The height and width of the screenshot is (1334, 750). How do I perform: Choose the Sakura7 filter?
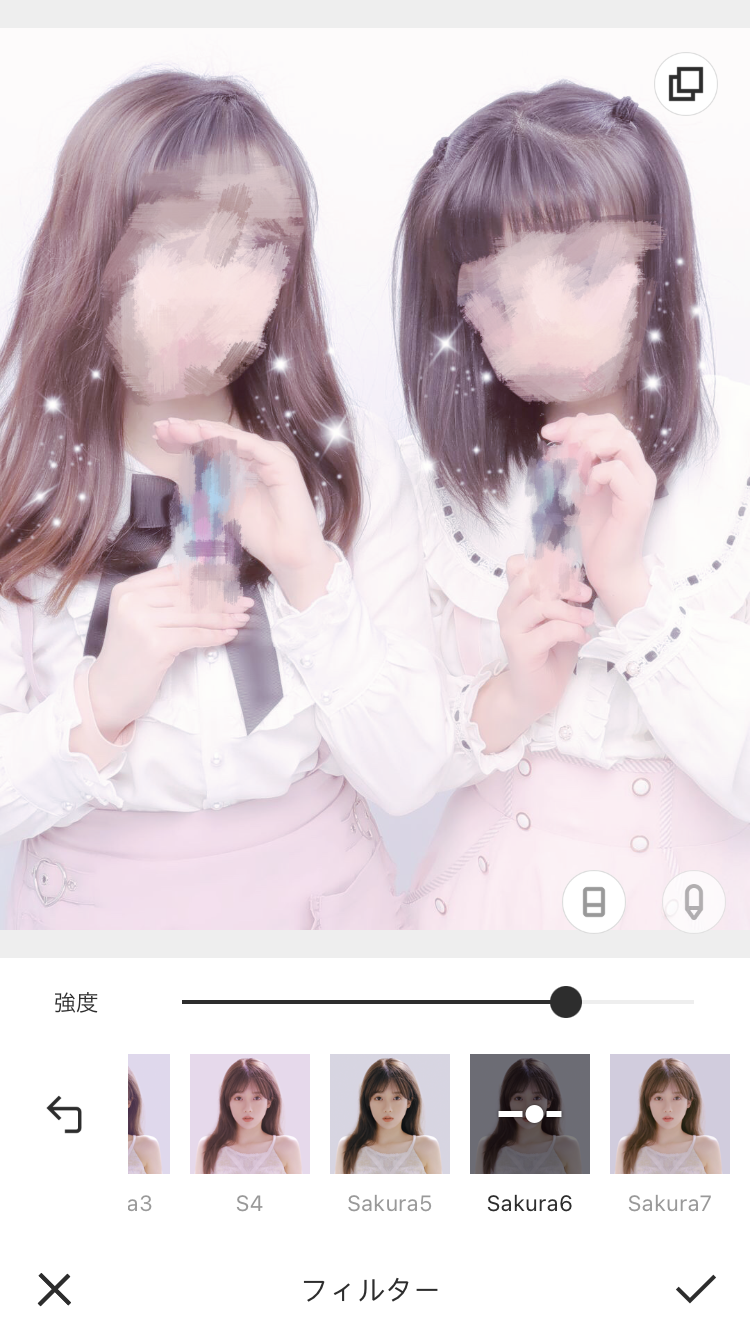pyautogui.click(x=670, y=1114)
